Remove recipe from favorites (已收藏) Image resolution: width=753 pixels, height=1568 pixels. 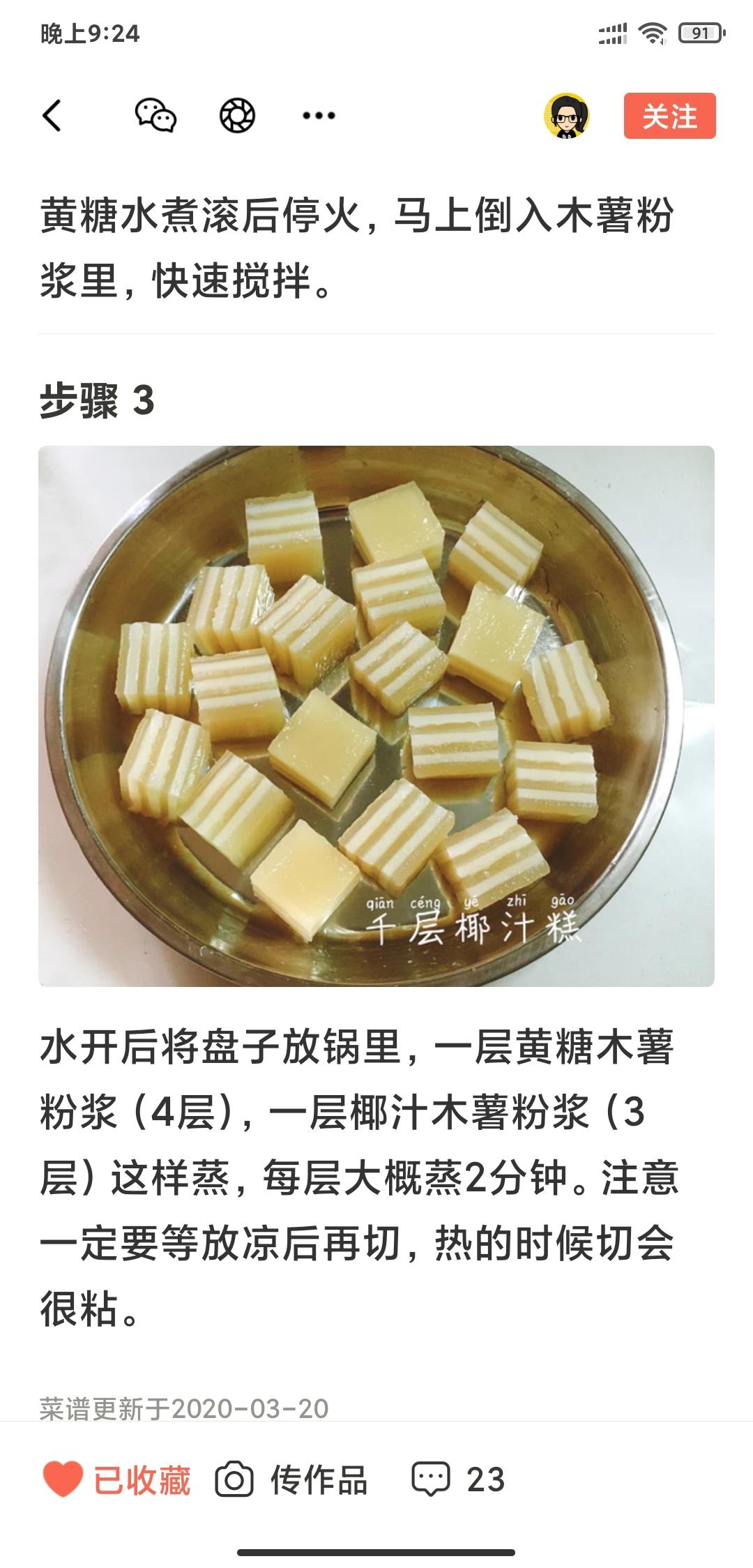116,1479
